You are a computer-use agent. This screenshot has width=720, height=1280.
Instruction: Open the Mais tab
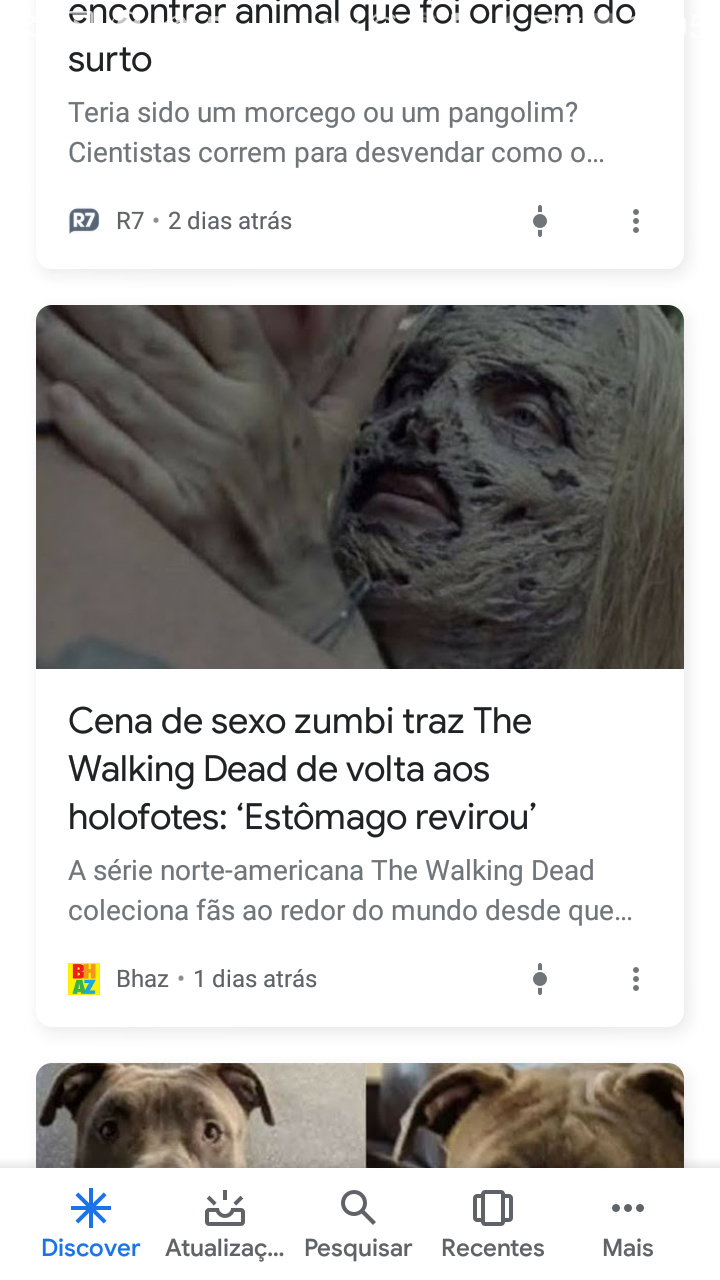pos(628,1225)
